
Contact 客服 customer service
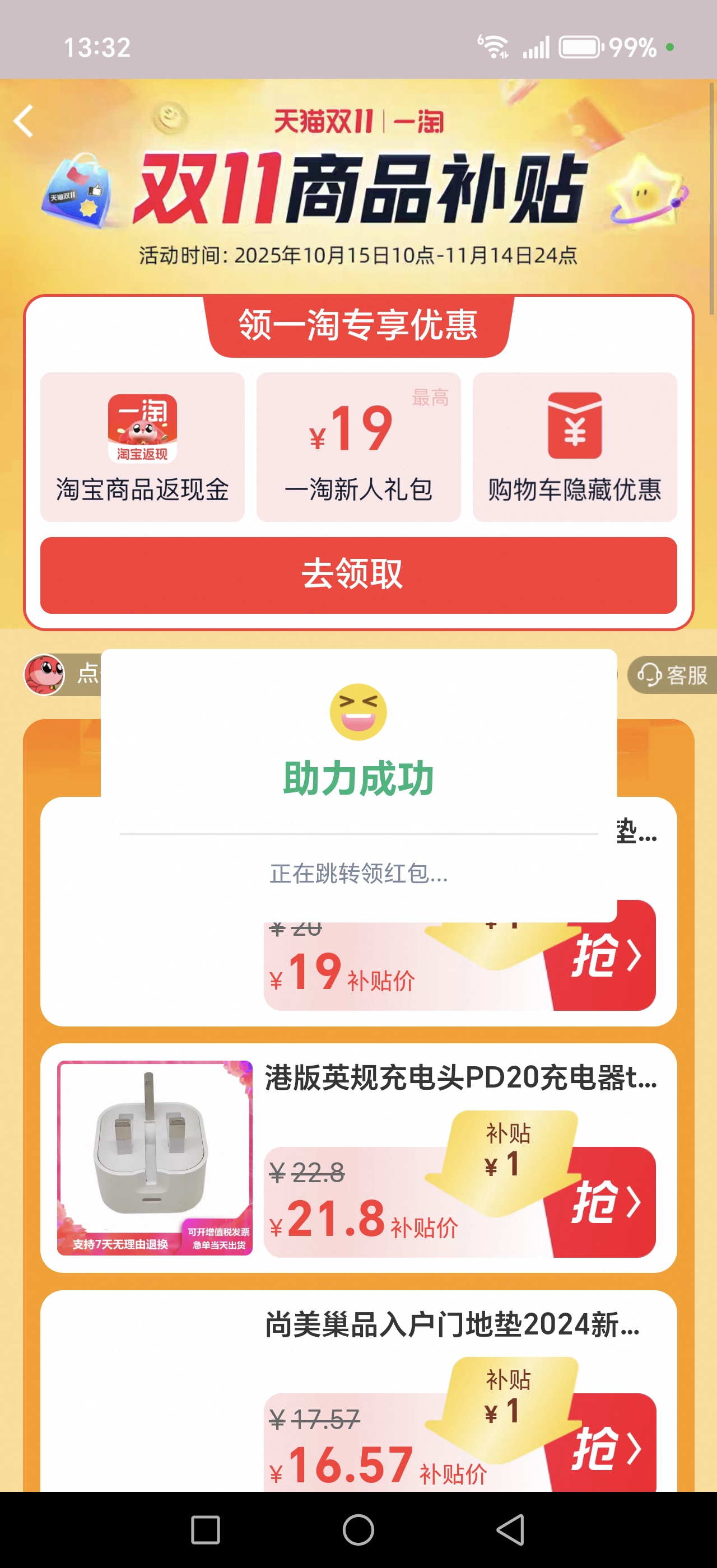click(x=673, y=674)
